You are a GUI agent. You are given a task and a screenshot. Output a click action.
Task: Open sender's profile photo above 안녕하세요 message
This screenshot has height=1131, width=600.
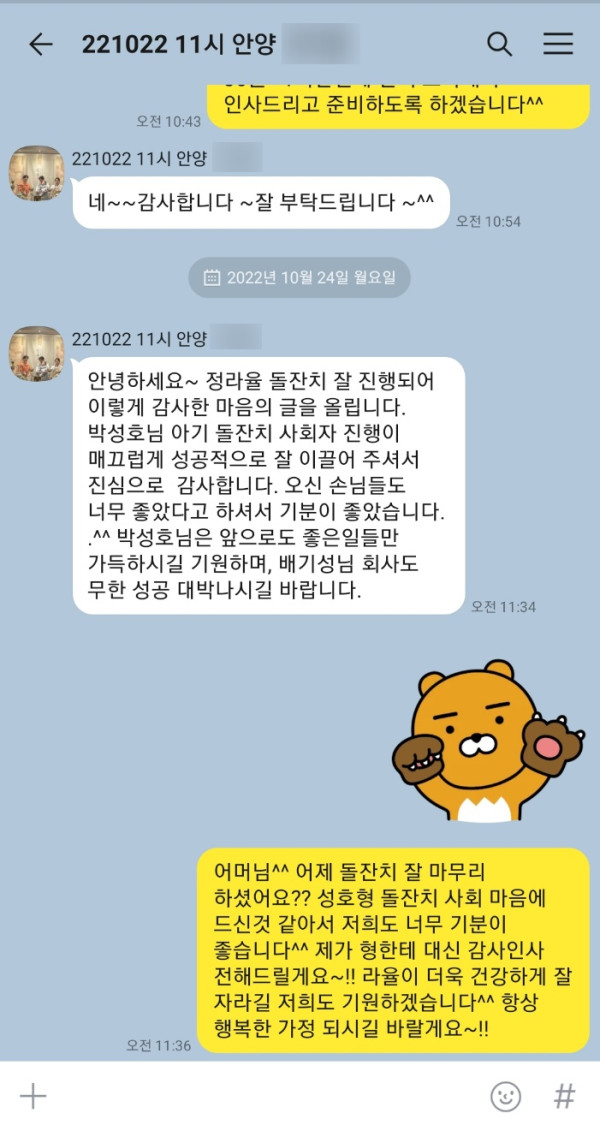point(36,352)
